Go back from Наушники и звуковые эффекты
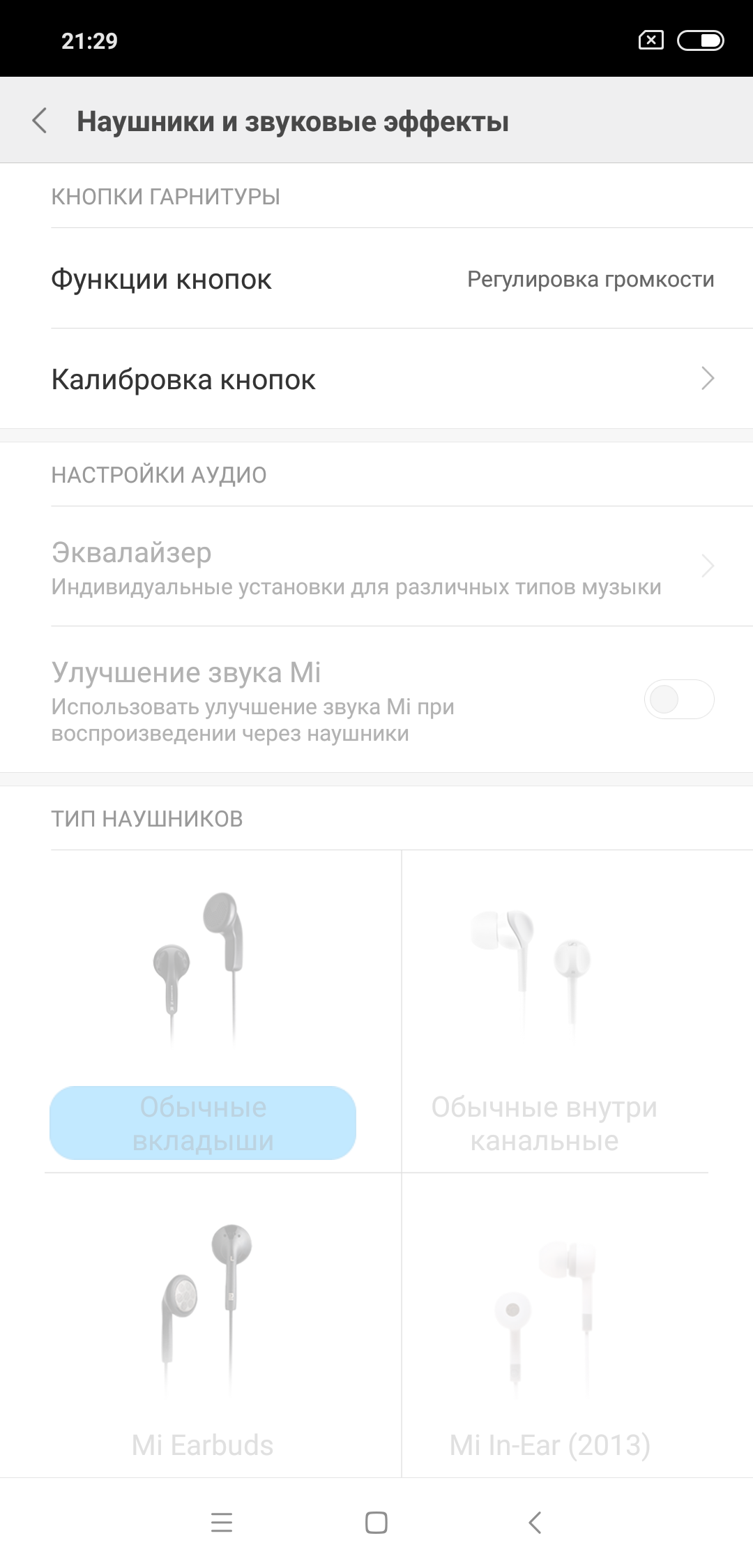This screenshot has height=1568, width=753. (40, 121)
